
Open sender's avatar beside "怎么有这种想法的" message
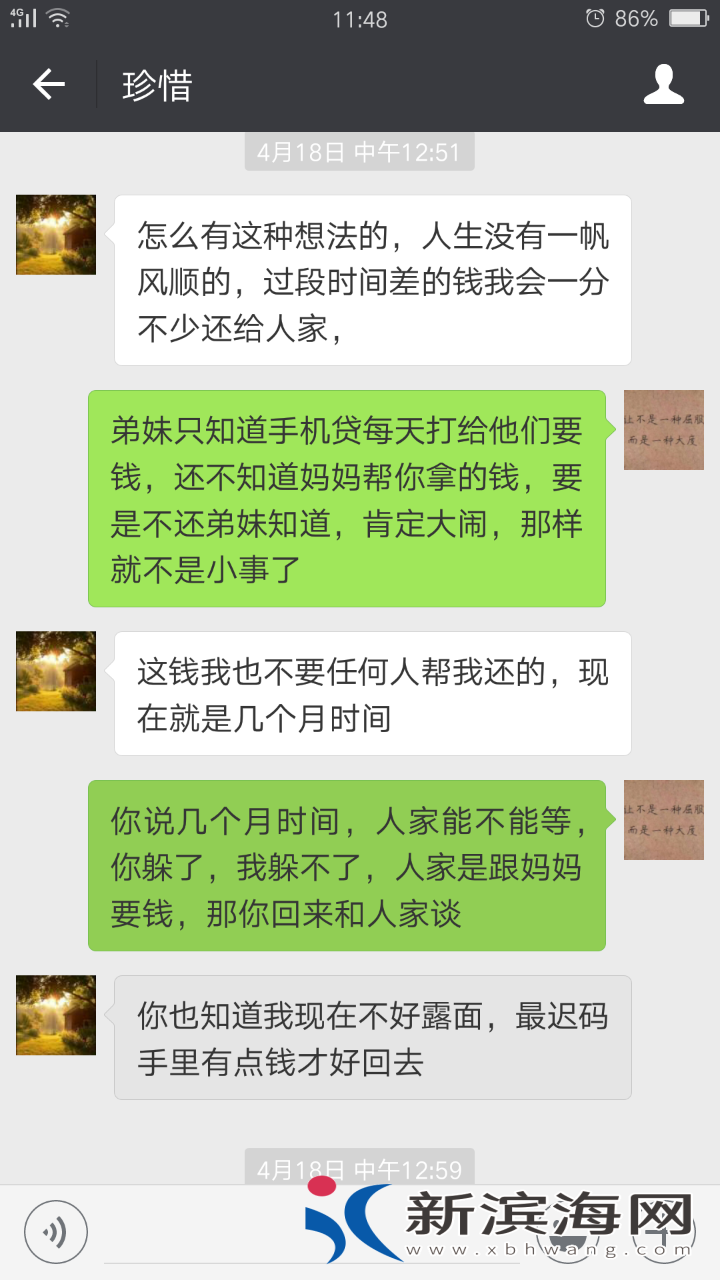click(x=56, y=235)
